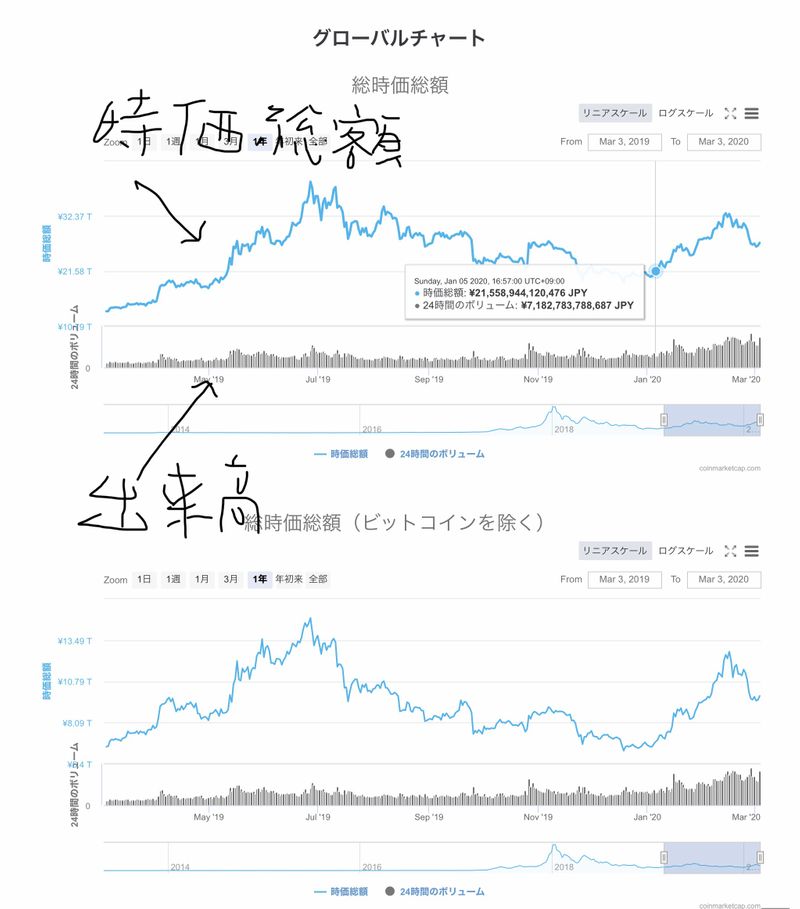Open hamburger menu of Bitcoin-excluded chart
Viewport: 800px width, 909px height.
click(752, 550)
